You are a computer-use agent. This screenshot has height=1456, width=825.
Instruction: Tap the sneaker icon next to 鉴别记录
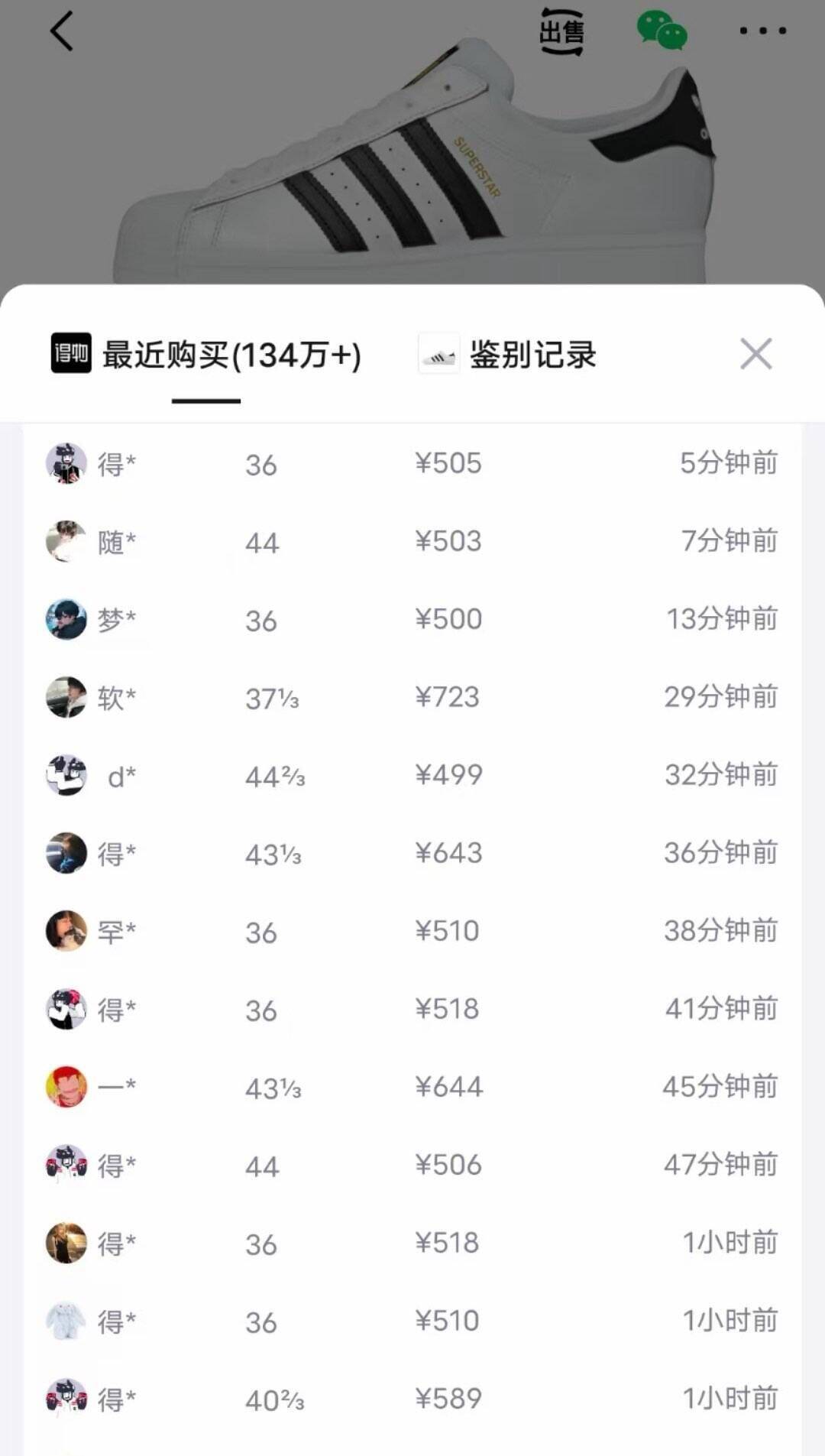click(438, 354)
